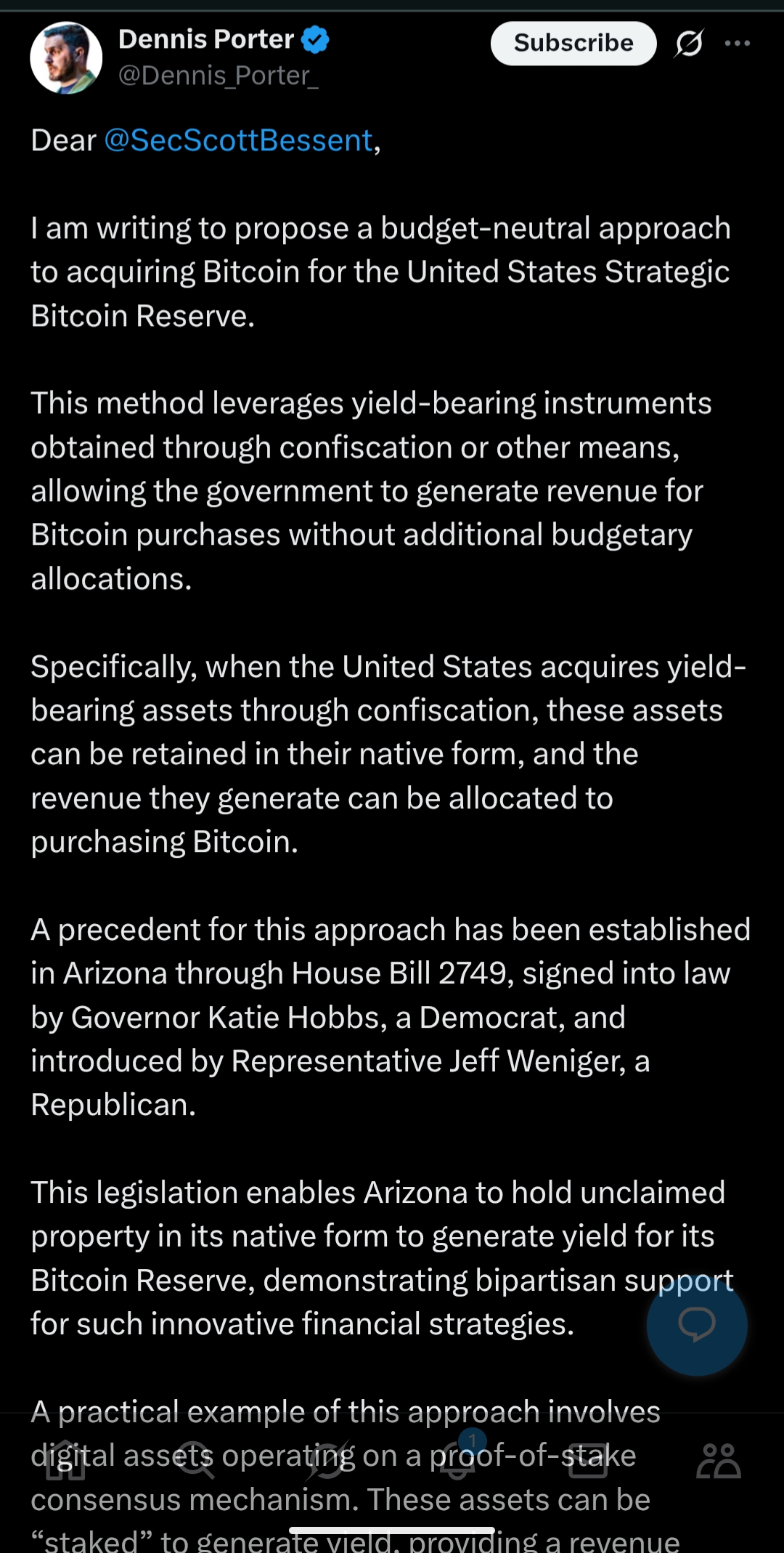This screenshot has height=1553, width=784.
Task: Switch to the Communities tab
Action: click(x=719, y=1460)
